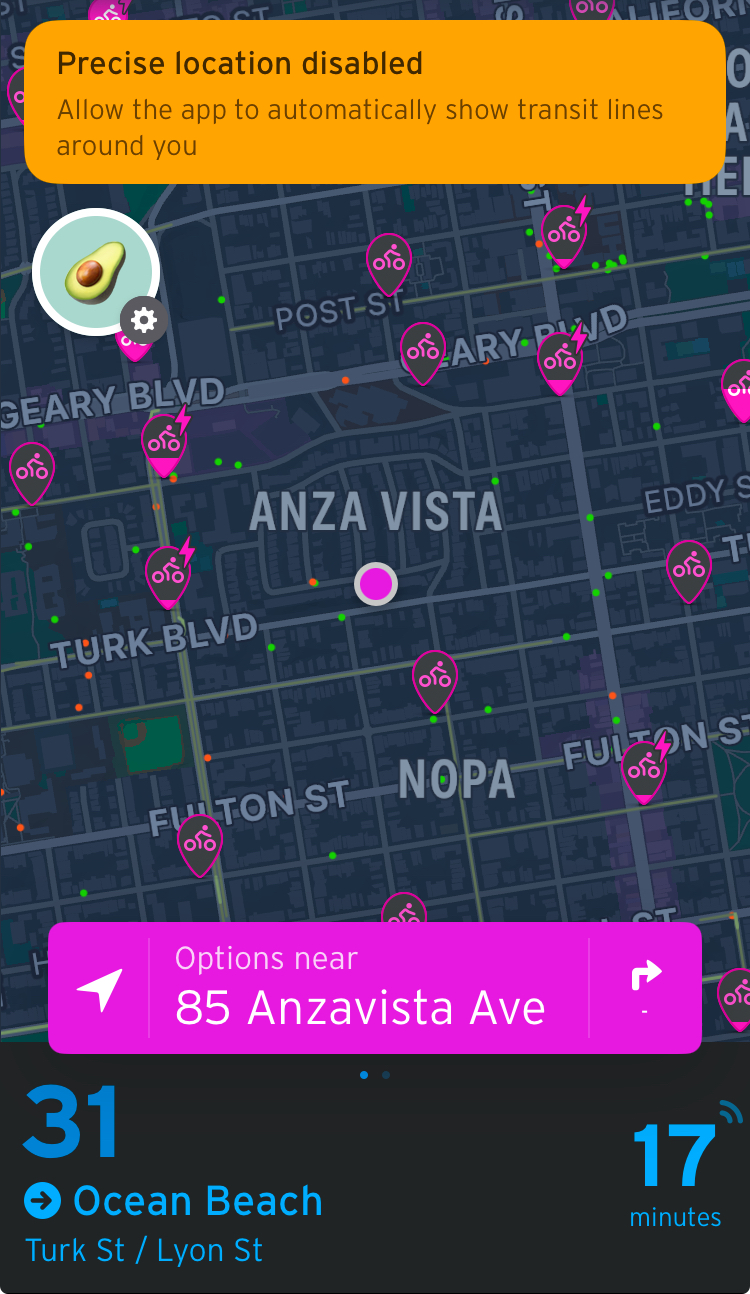Select the electric bike pin on Turk Blvd
The height and width of the screenshot is (1294, 750).
168,575
